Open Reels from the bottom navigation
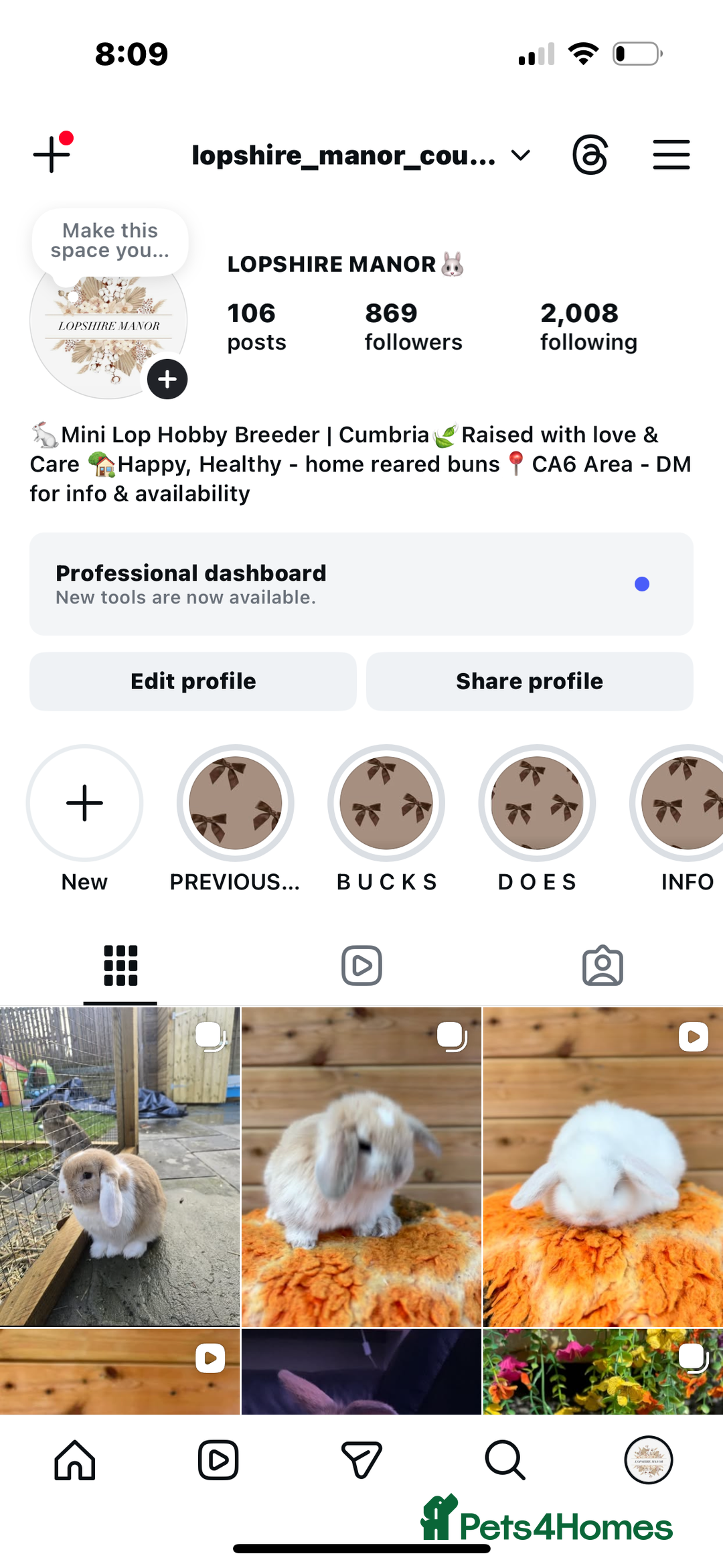Image resolution: width=723 pixels, height=1568 pixels. (x=218, y=1462)
